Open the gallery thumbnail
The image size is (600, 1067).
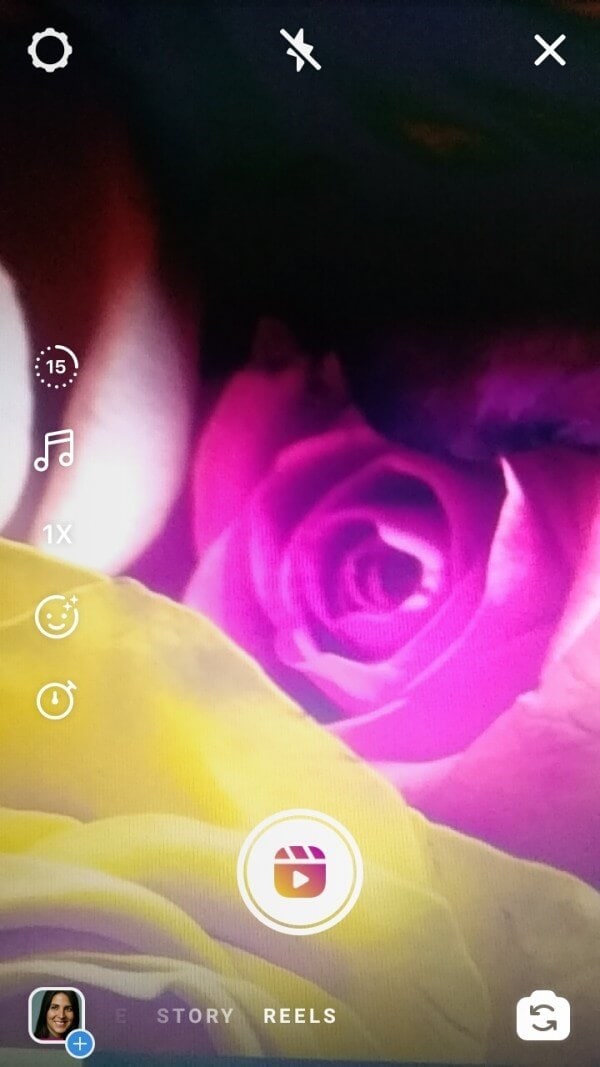tap(57, 1016)
